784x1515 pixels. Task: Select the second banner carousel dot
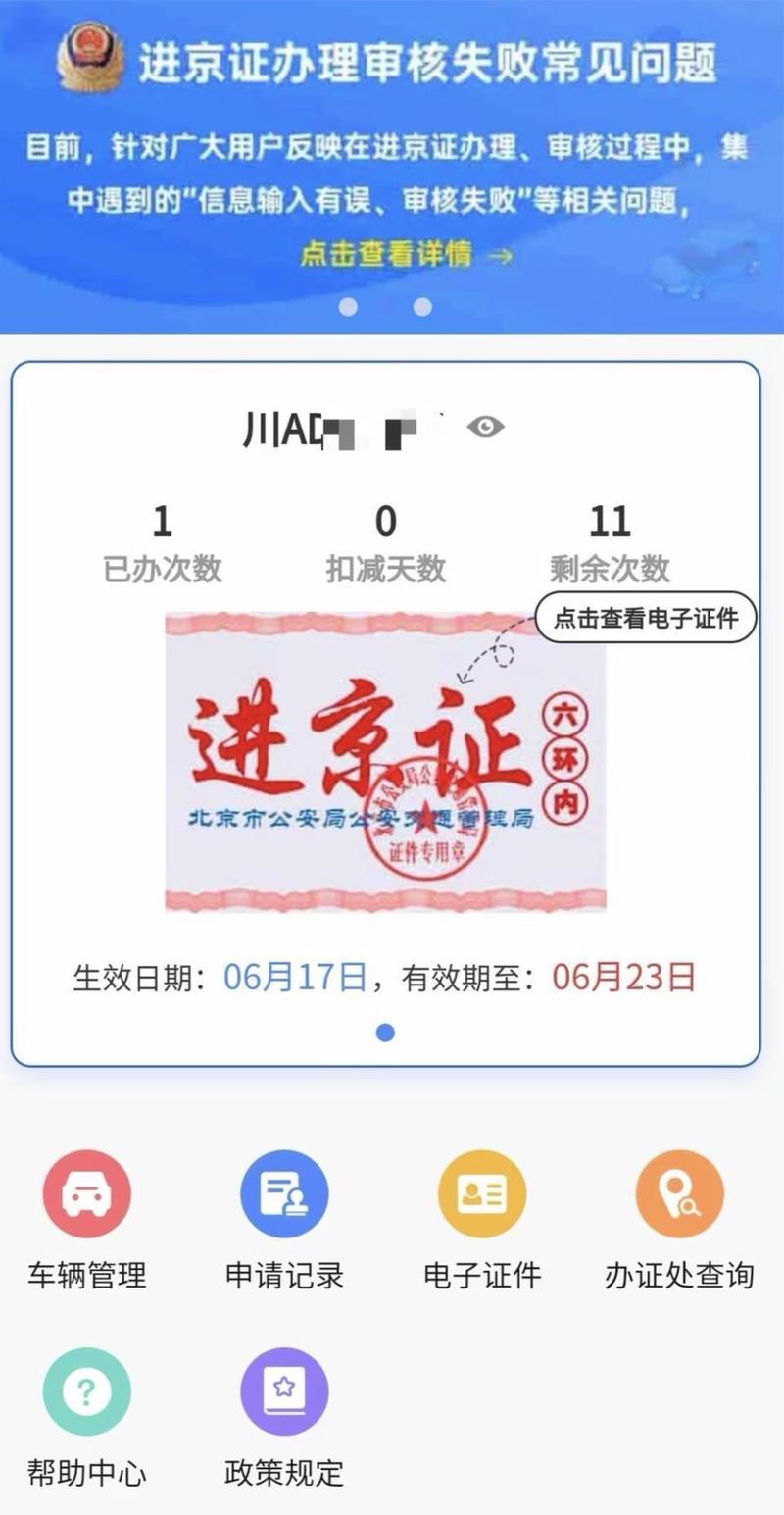click(422, 308)
